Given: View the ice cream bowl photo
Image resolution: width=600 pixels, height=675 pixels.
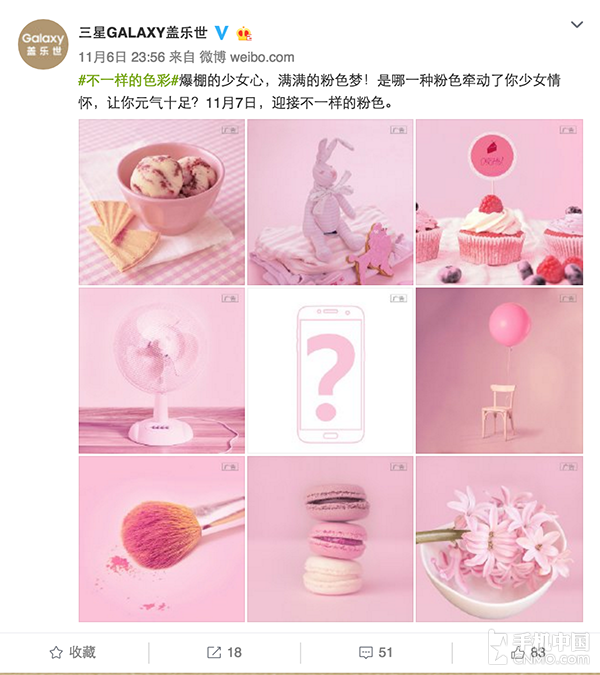Looking at the screenshot, I should [x=161, y=202].
